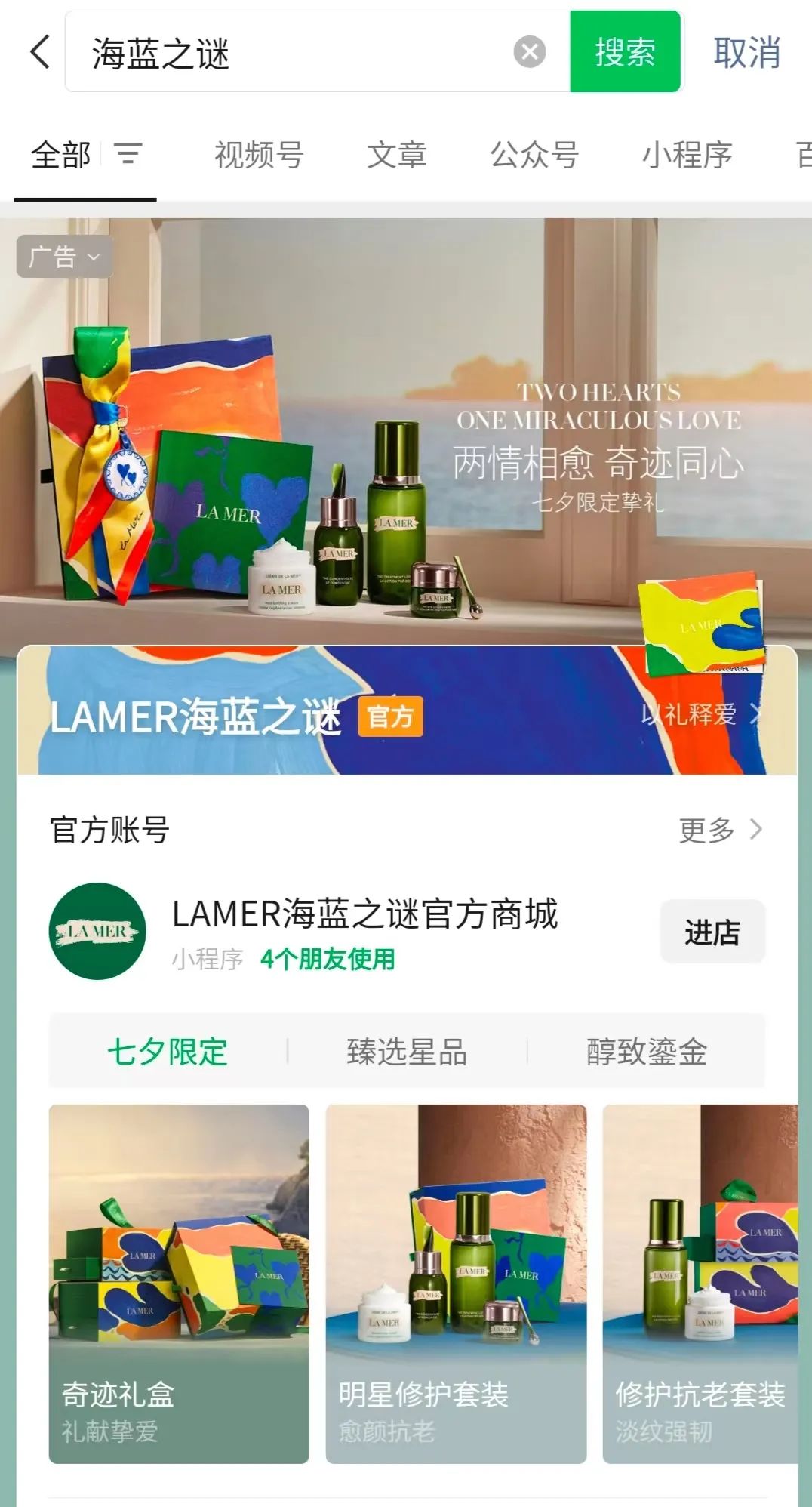Open the 以礼释爱 link
Viewport: 812px width, 1507px height.
(x=699, y=714)
